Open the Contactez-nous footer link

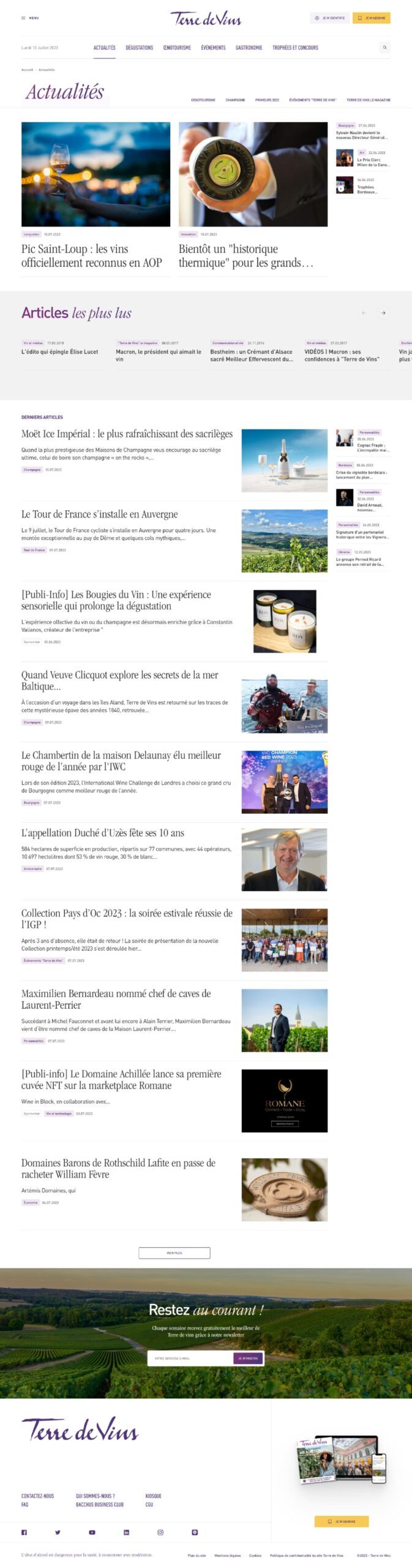pos(37,1495)
